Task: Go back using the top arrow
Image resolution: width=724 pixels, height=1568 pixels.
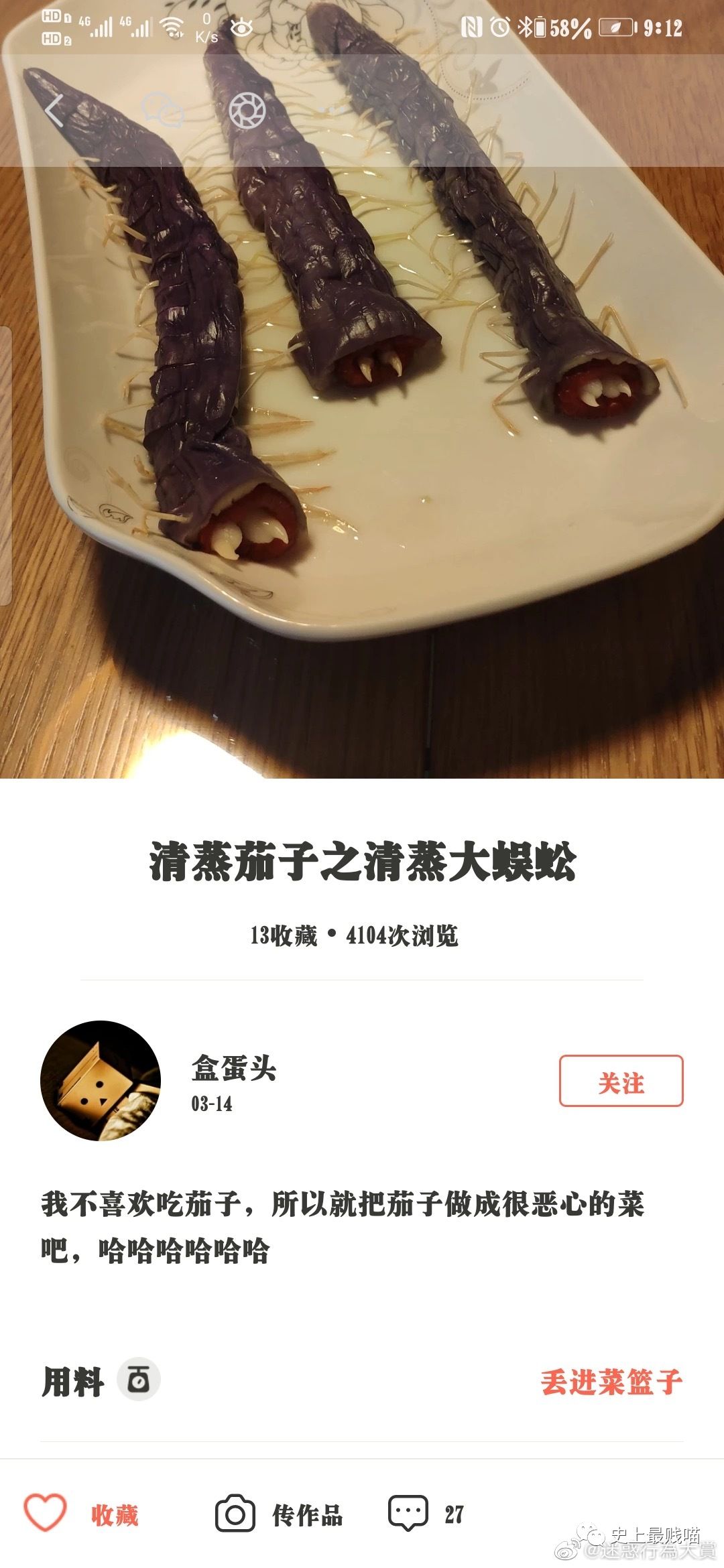Action: 55,111
